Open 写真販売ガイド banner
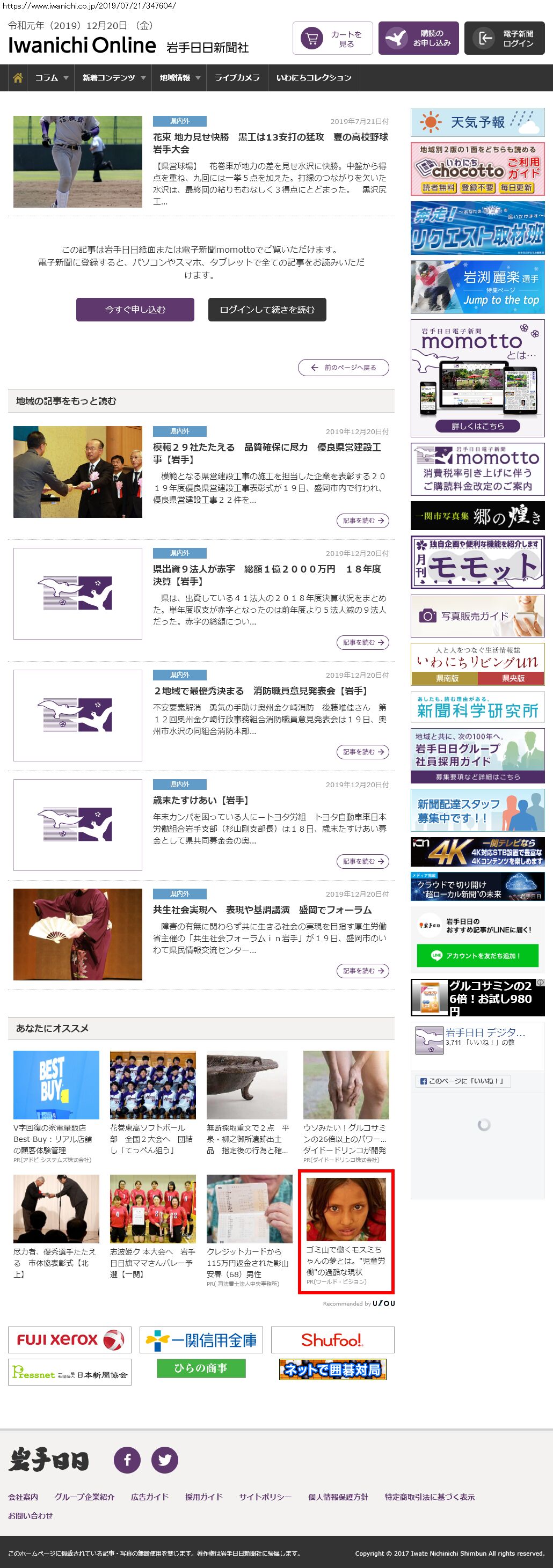Viewport: 553px width, 1568px height. point(477,616)
